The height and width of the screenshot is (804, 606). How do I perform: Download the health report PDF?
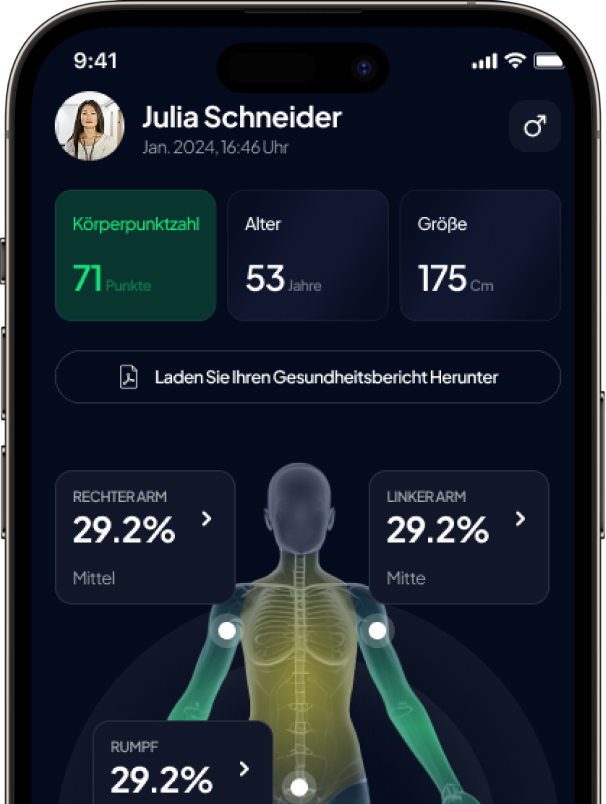(x=307, y=377)
